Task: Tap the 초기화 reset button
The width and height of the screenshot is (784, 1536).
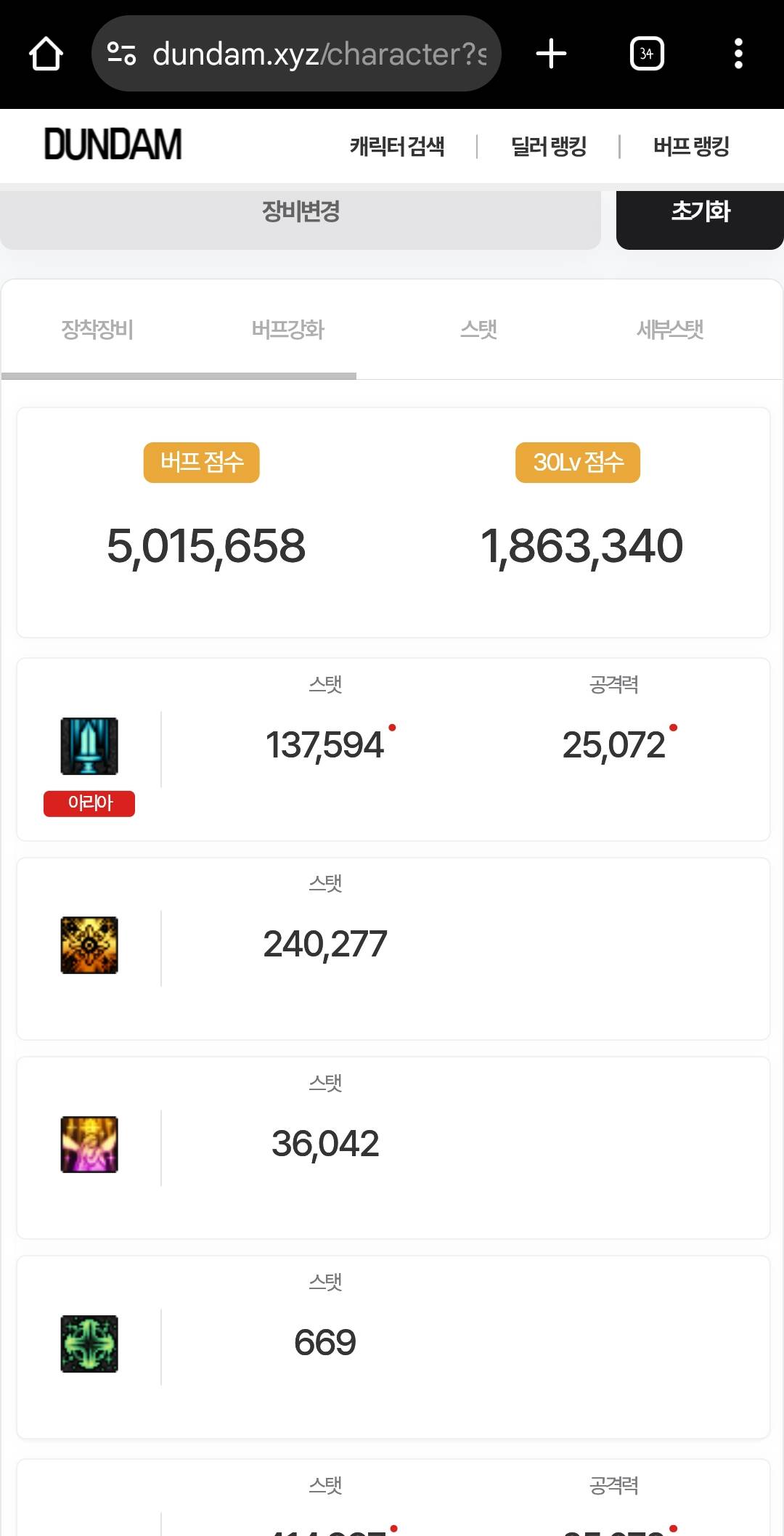Action: (700, 213)
